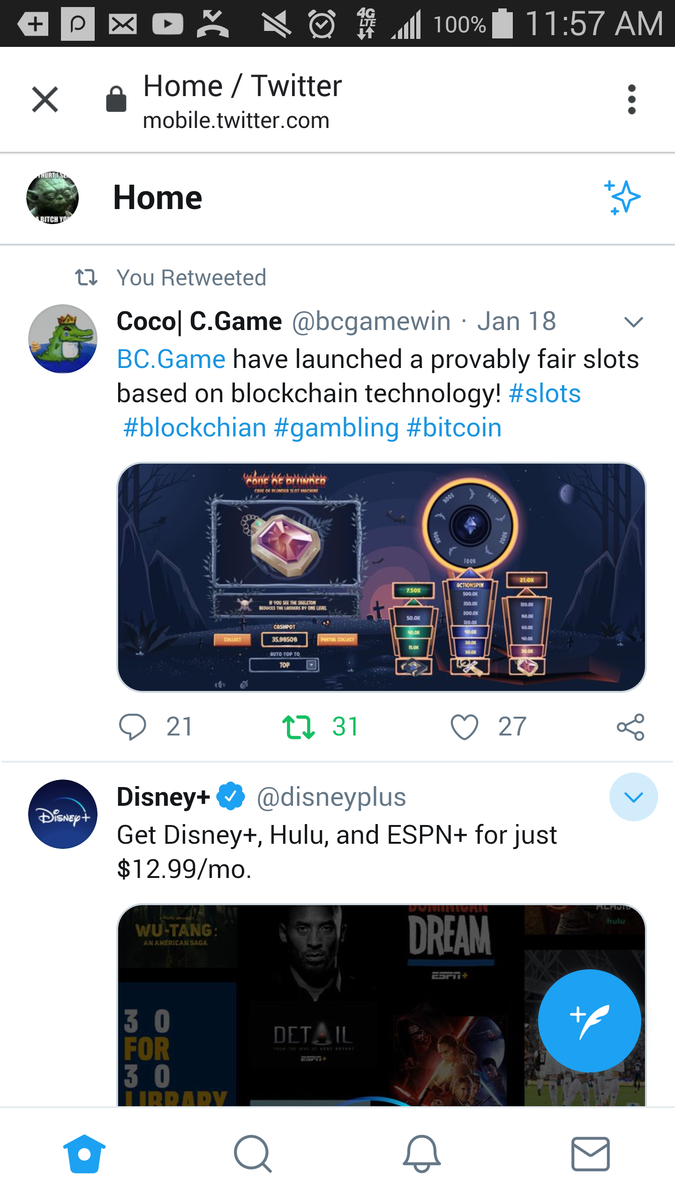
Task: Open the BC.Game link
Action: [171, 359]
